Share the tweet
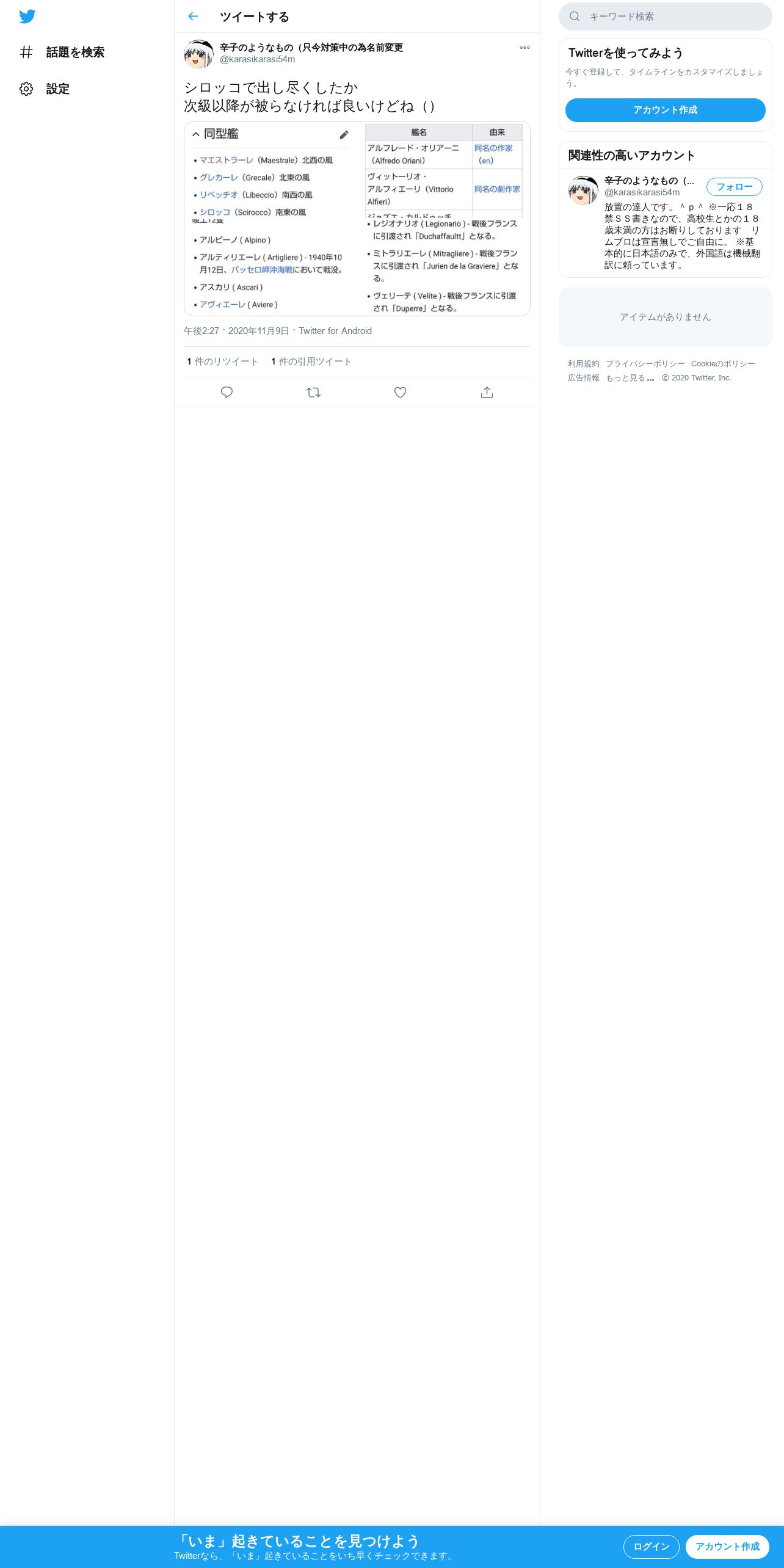Screen dimensions: 784x1568 (487, 392)
